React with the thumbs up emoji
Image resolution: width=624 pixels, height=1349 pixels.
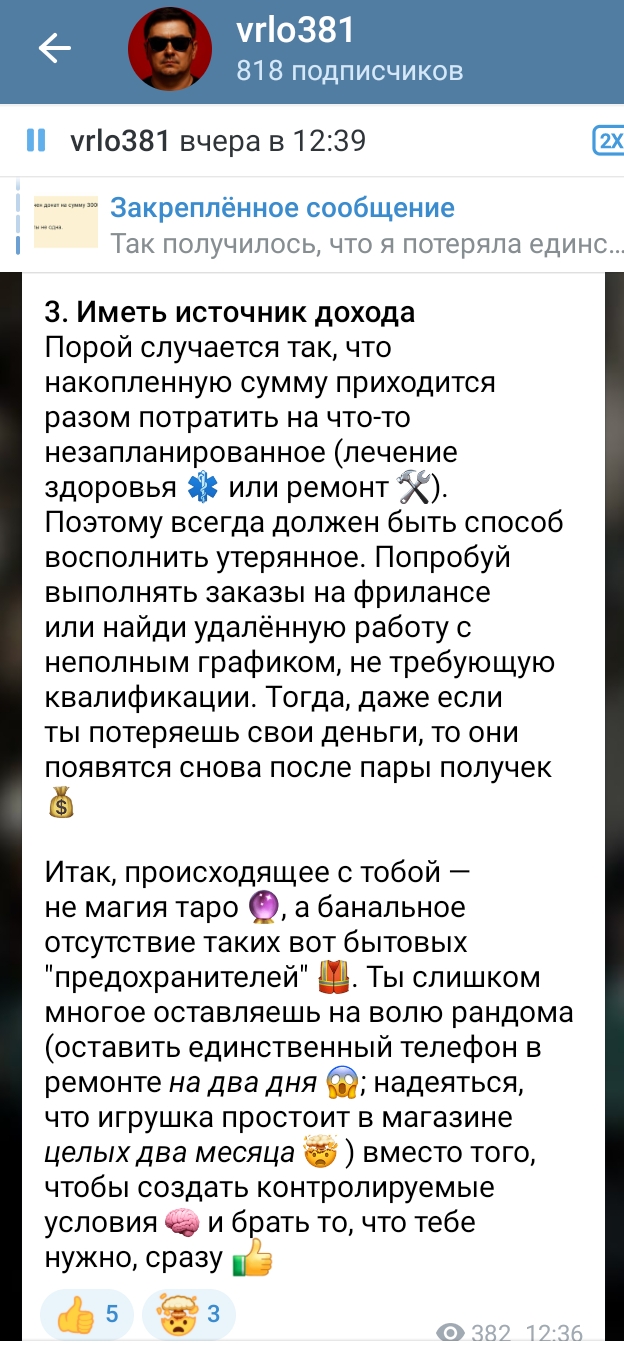pyautogui.click(x=88, y=1314)
